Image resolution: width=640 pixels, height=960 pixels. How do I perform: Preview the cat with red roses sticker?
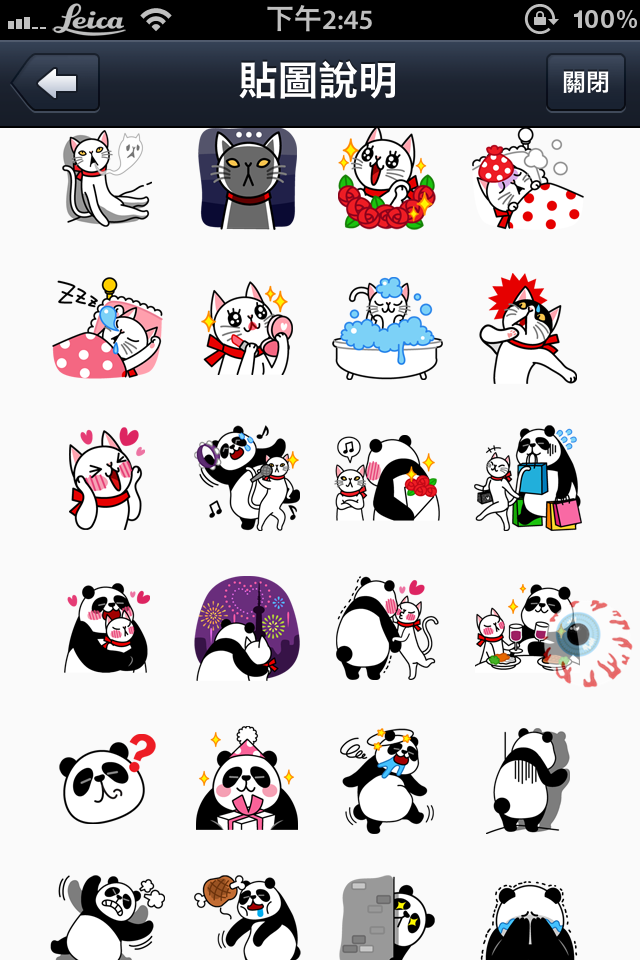tap(387, 180)
